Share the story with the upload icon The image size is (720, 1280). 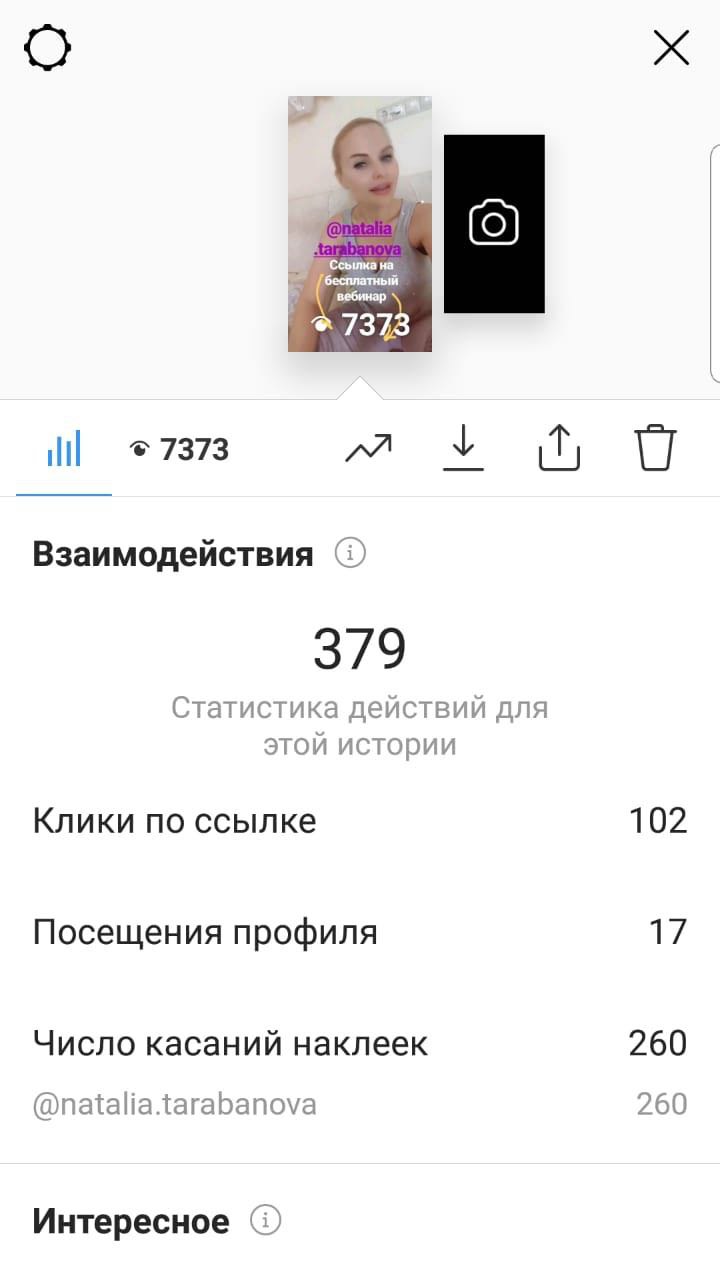[559, 448]
